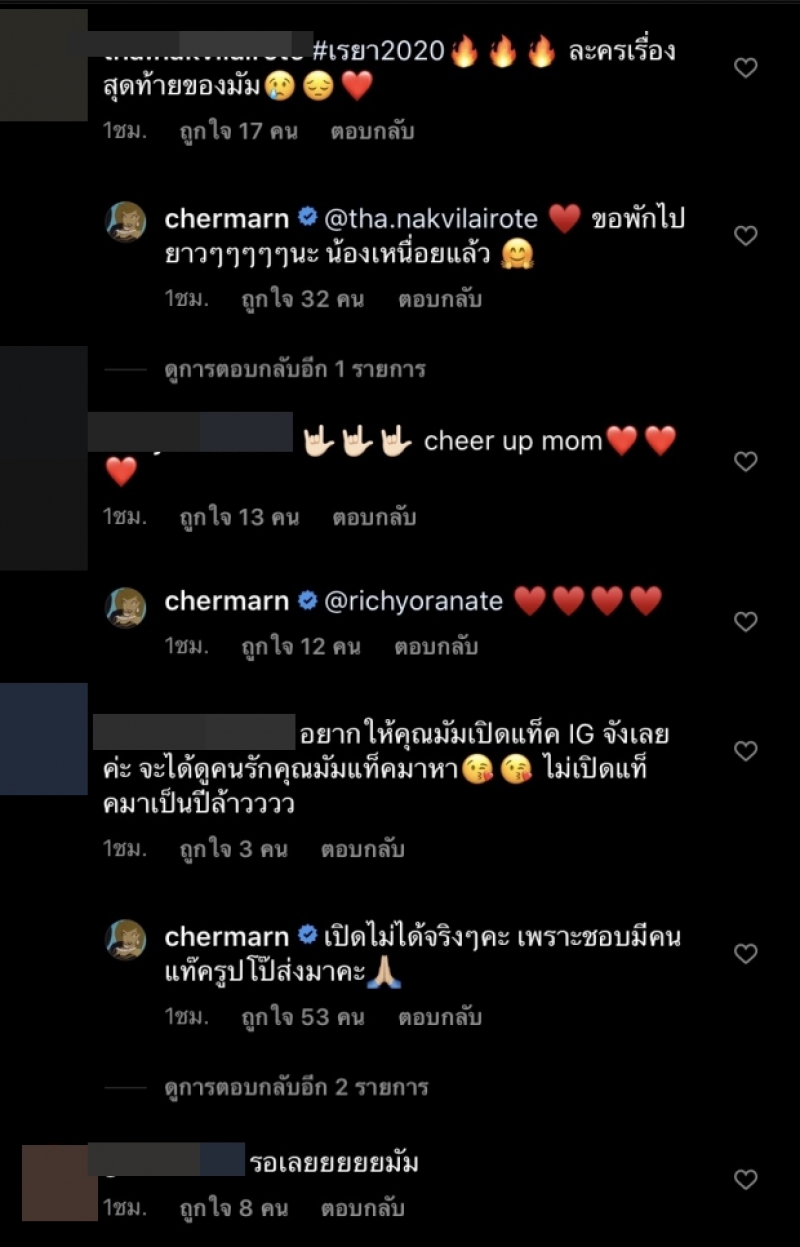Like chermarn's เปิดไม่ได้จริงๆคะ reply

(745, 954)
